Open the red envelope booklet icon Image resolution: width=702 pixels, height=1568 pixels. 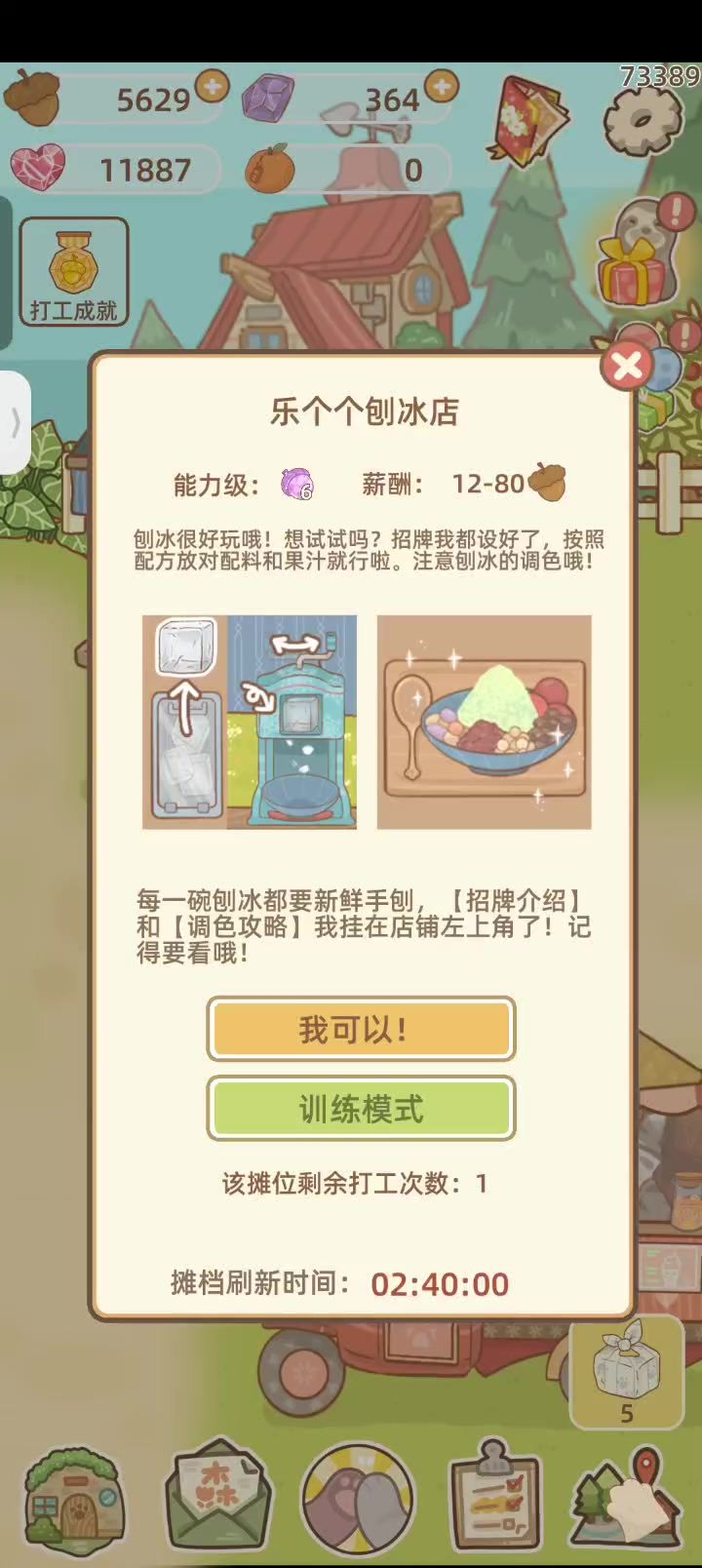531,120
